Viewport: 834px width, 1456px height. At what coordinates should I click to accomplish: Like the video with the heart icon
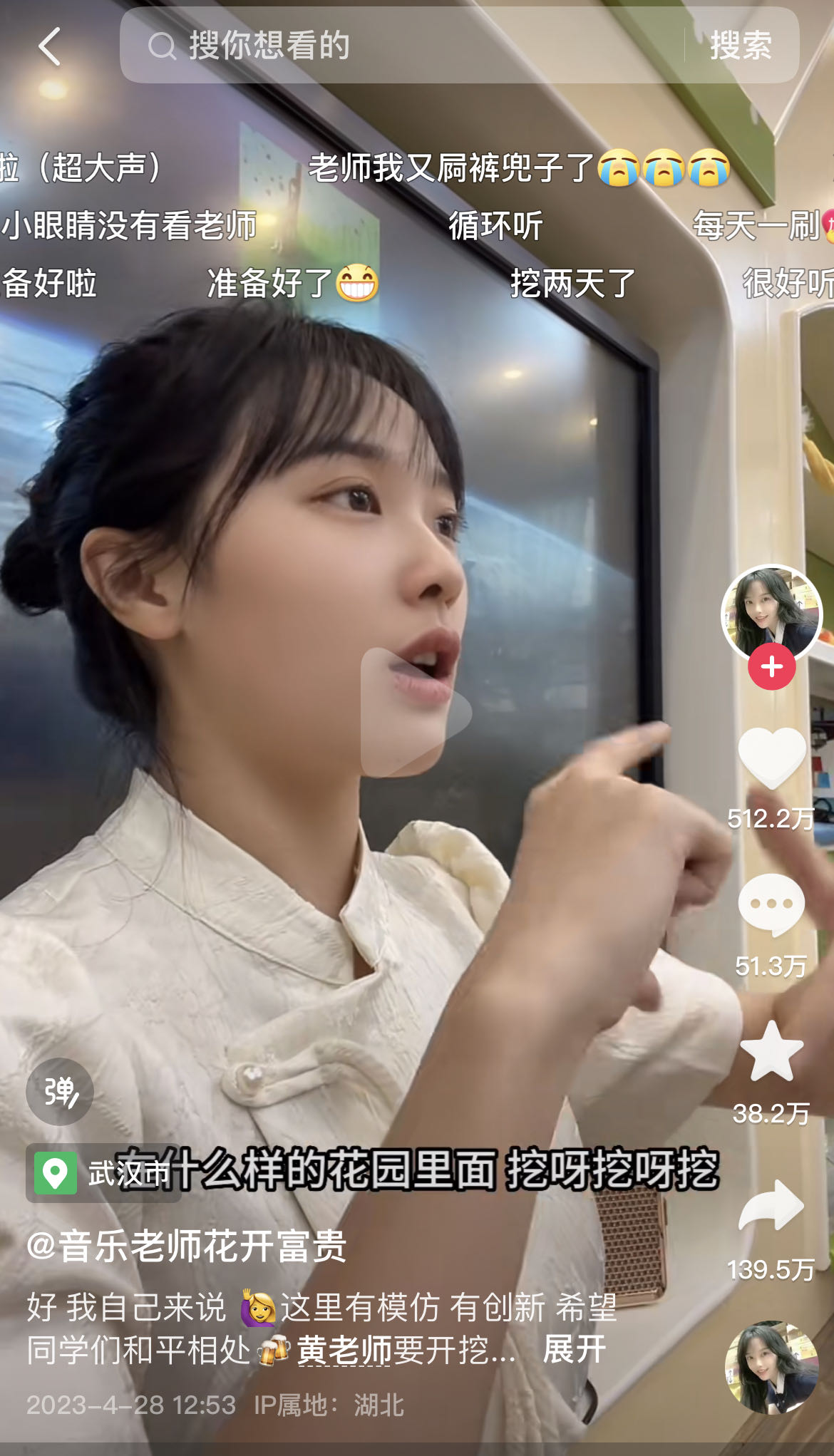click(772, 758)
